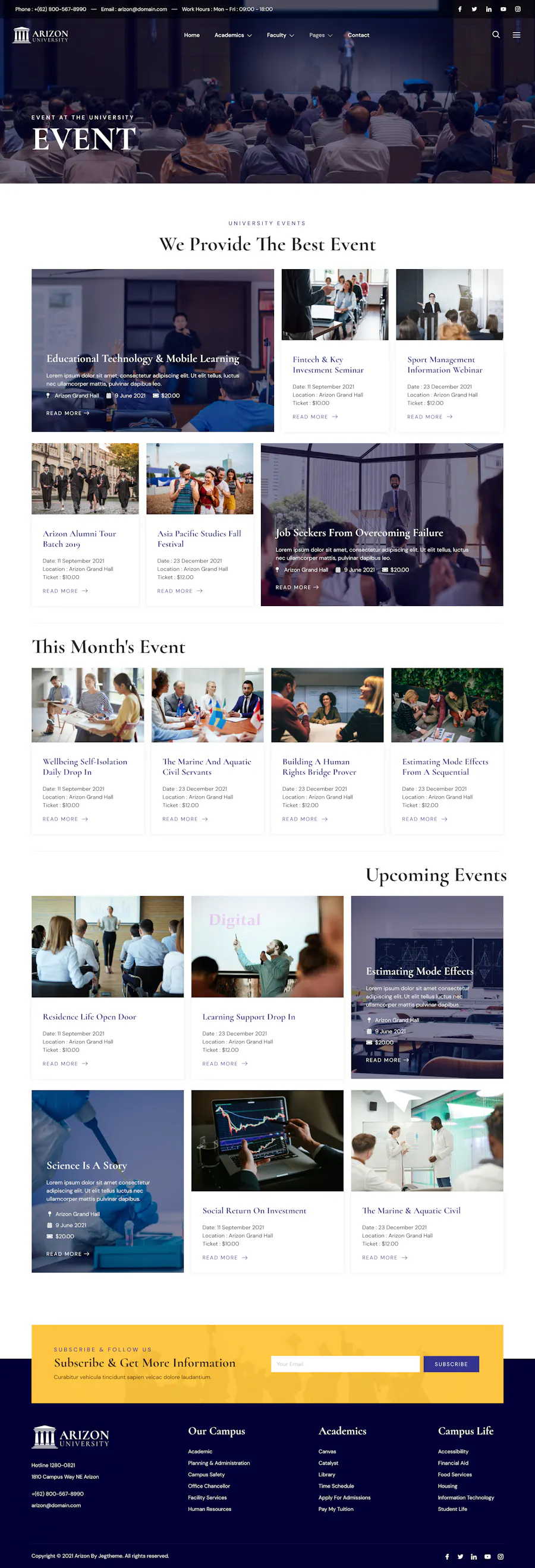Read more on Fintech & Key Investment Seminar
The image size is (535, 1568).
pyautogui.click(x=314, y=417)
